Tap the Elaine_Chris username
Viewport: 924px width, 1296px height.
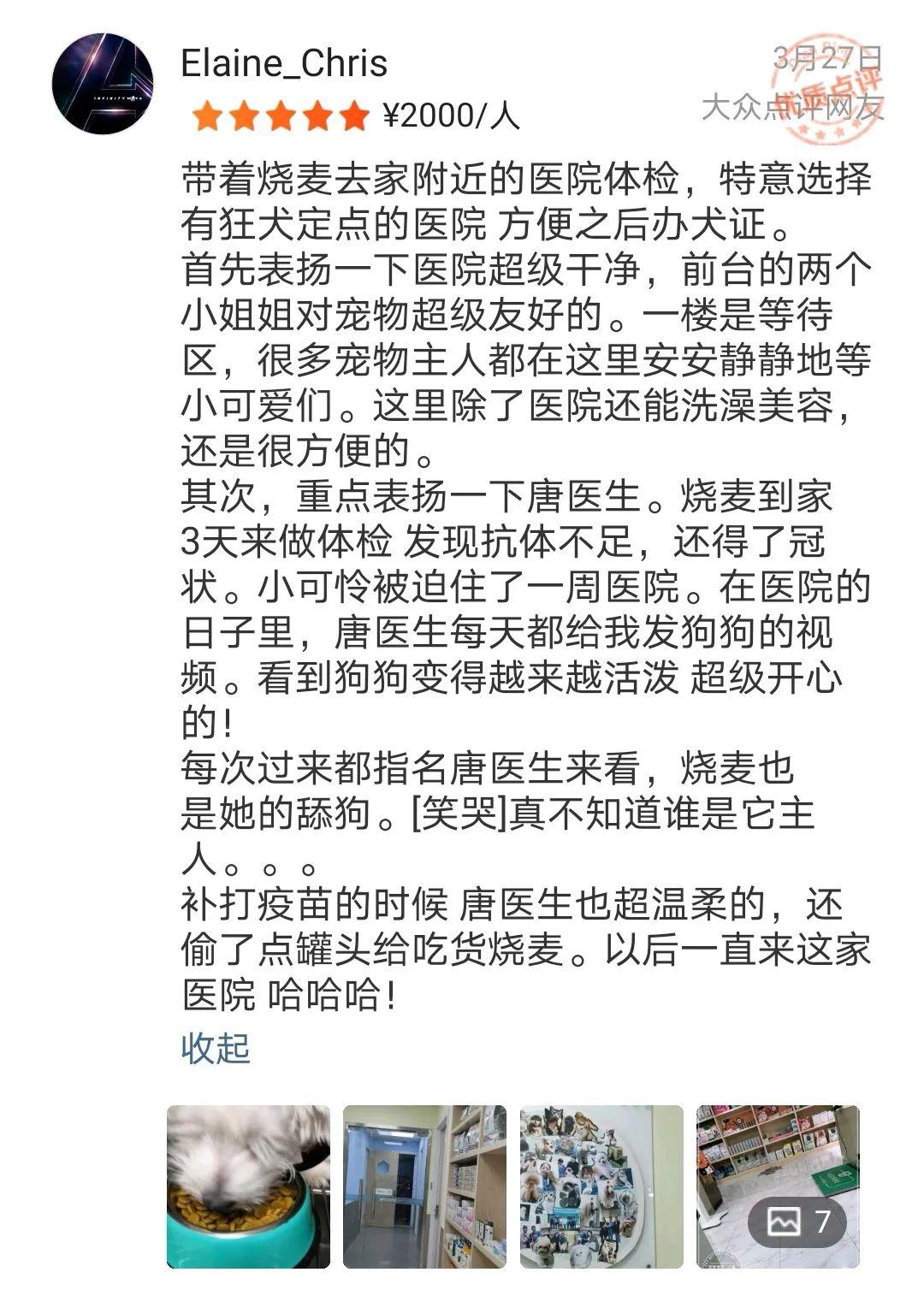click(x=284, y=64)
